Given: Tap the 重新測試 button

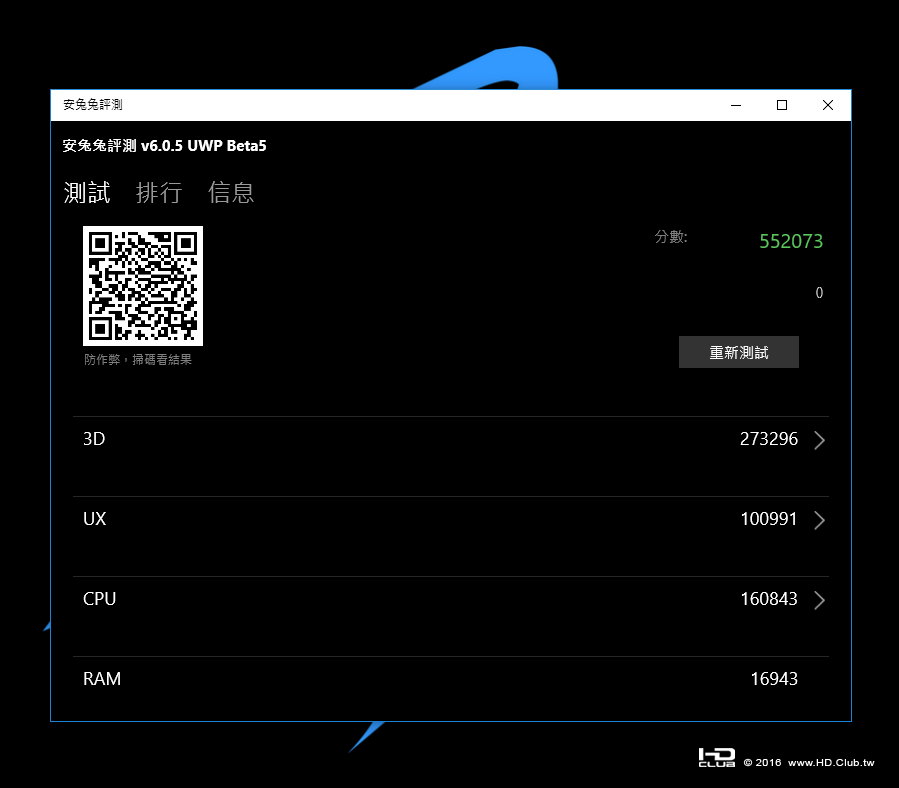Looking at the screenshot, I should [x=738, y=352].
